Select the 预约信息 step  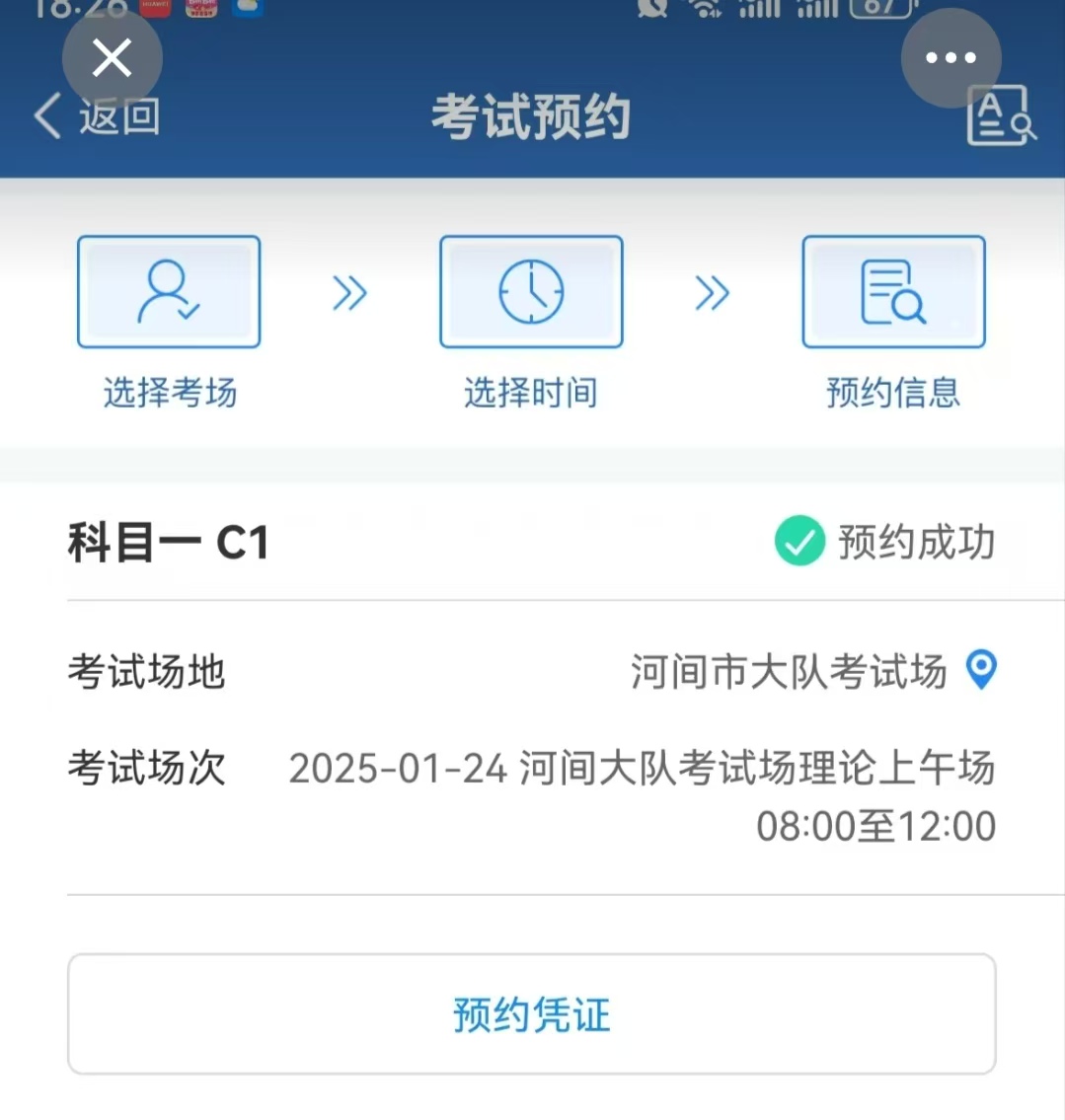[x=893, y=292]
